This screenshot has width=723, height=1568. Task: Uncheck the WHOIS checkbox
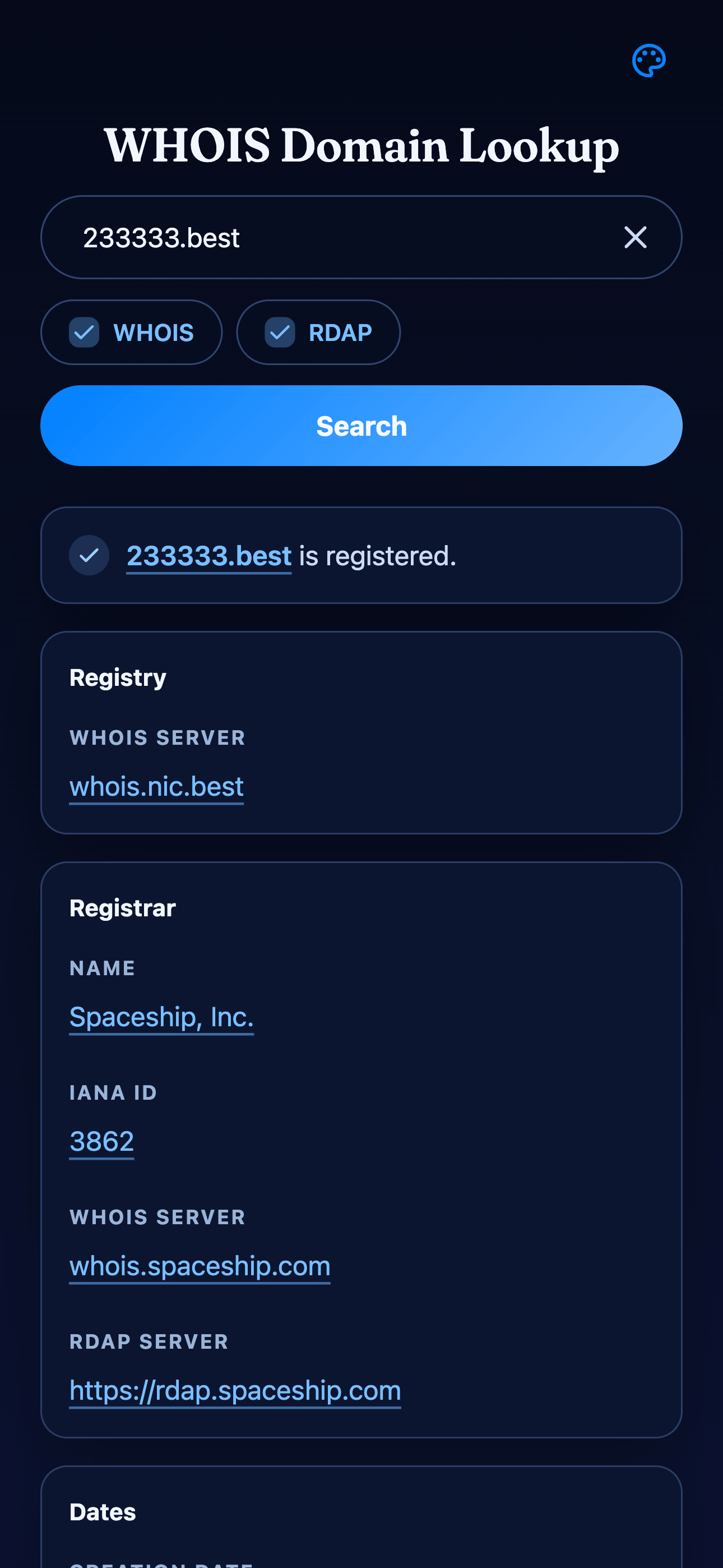pyautogui.click(x=85, y=333)
